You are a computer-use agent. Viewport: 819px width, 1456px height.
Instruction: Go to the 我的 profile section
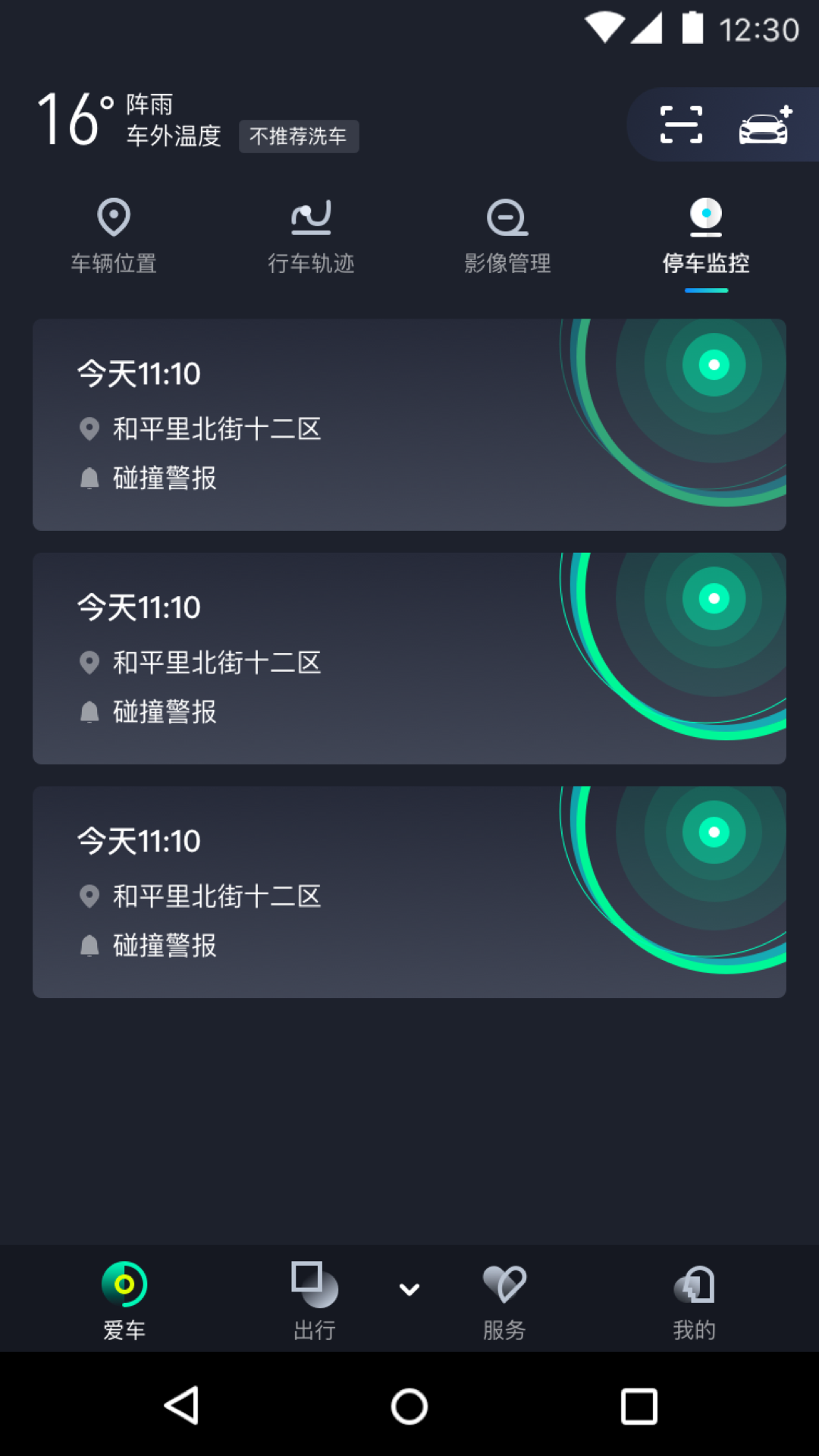pyautogui.click(x=694, y=1300)
